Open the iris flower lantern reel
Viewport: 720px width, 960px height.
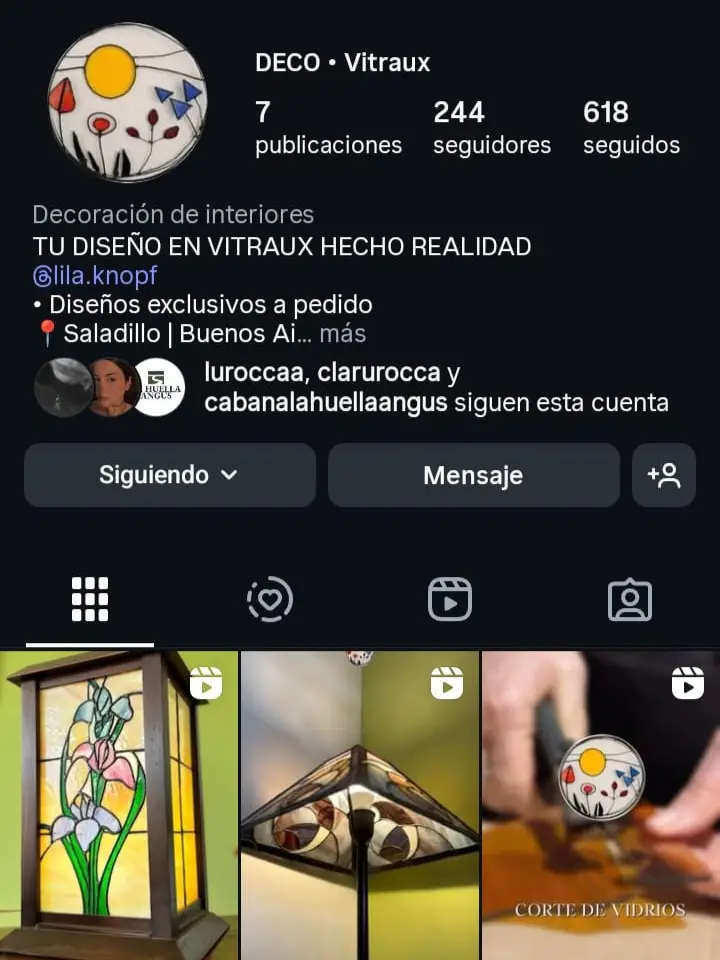point(119,805)
